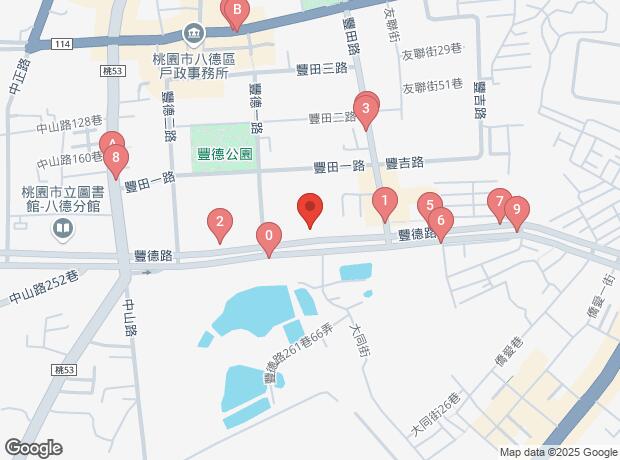Tap the unlabeled red pin with the dot
This screenshot has width=620, height=460.
pos(310,208)
